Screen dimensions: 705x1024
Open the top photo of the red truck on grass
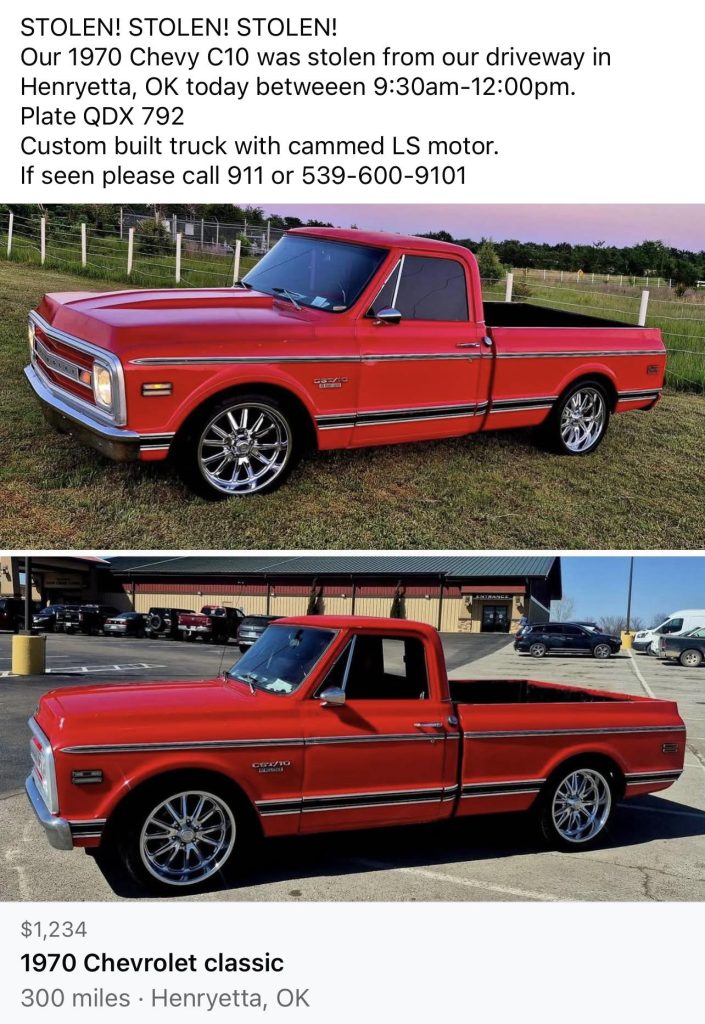(x=352, y=376)
